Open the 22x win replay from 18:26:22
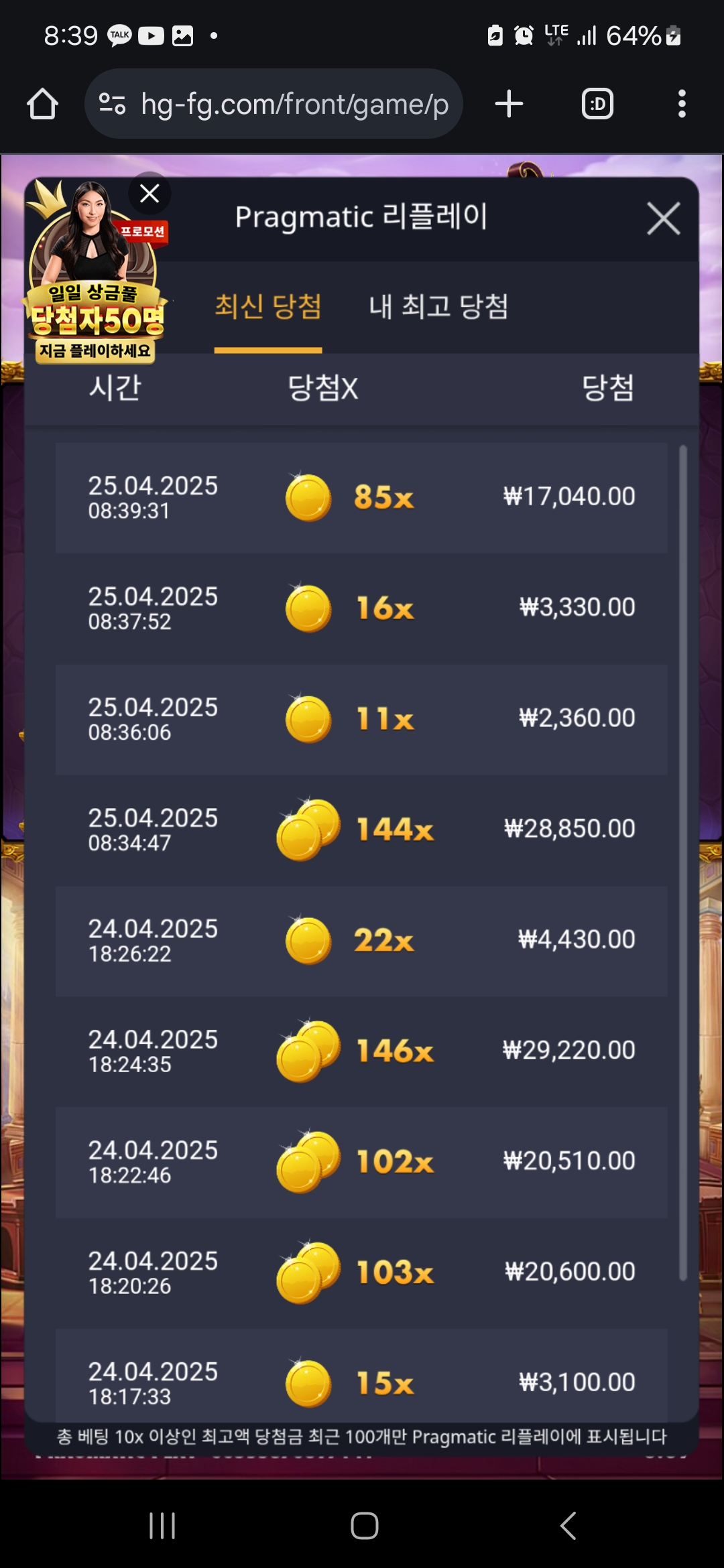 coord(361,940)
